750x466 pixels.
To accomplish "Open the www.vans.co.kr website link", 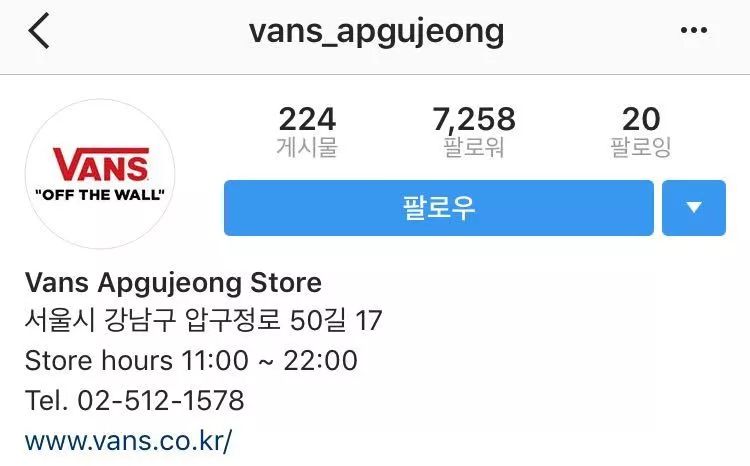I will point(128,441).
